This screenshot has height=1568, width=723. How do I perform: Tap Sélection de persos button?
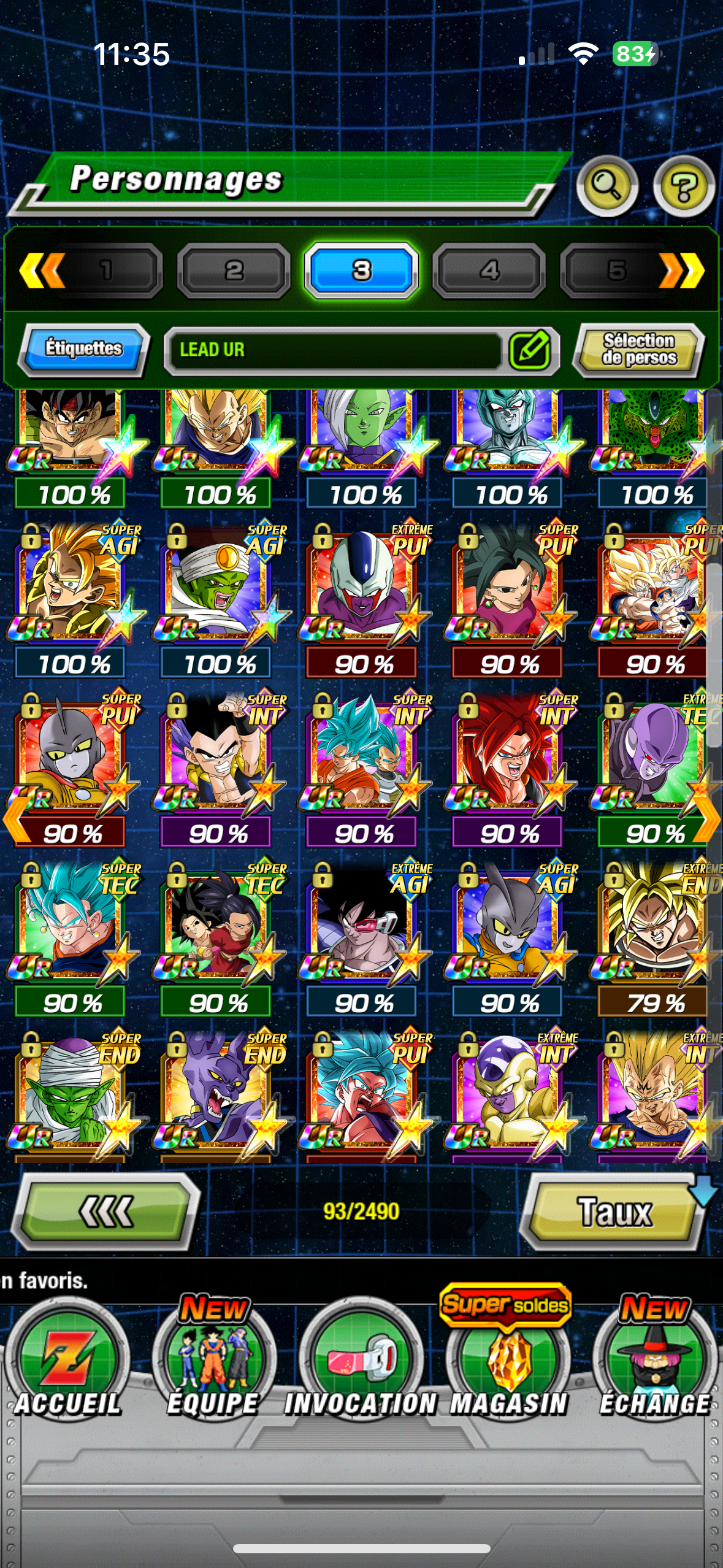[x=638, y=350]
